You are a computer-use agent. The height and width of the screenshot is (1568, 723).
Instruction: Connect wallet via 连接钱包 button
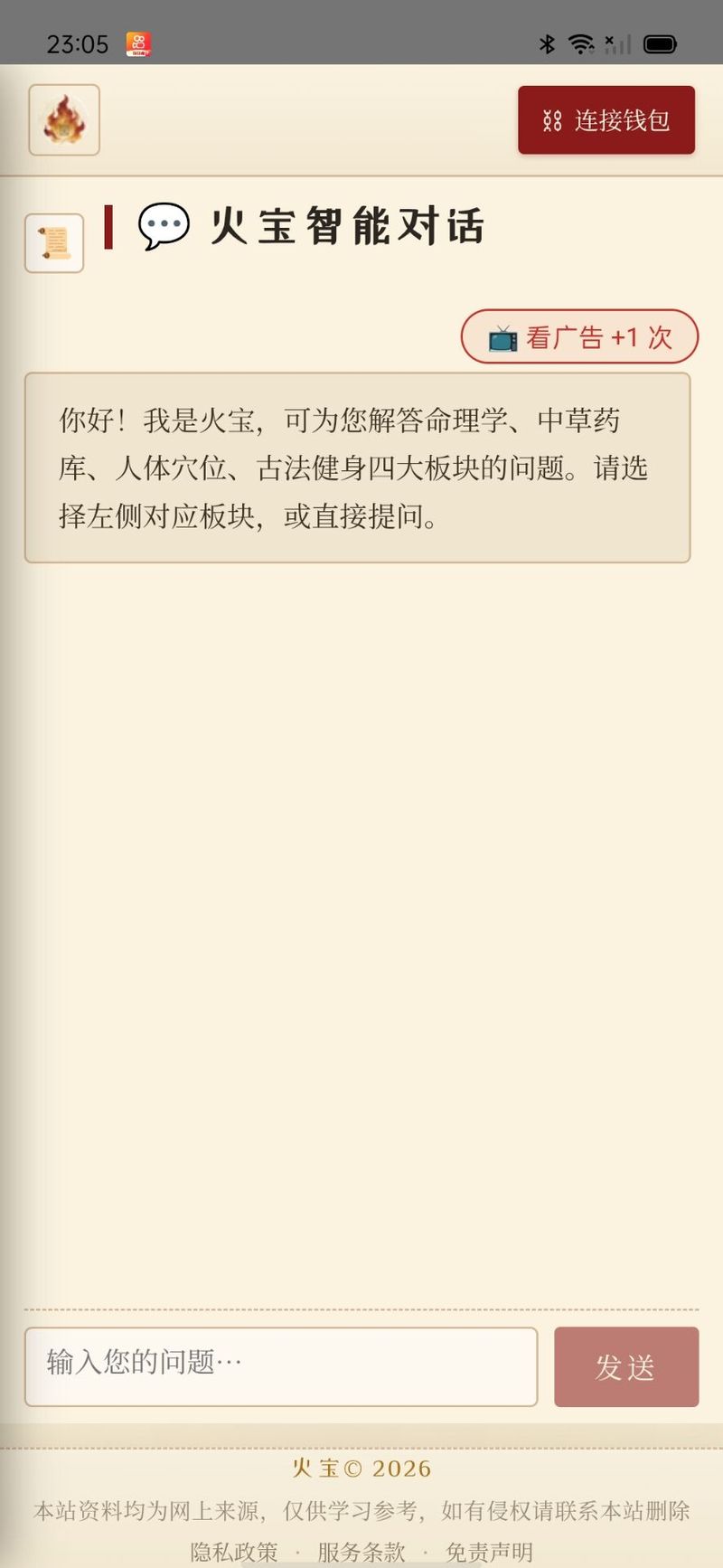(606, 120)
